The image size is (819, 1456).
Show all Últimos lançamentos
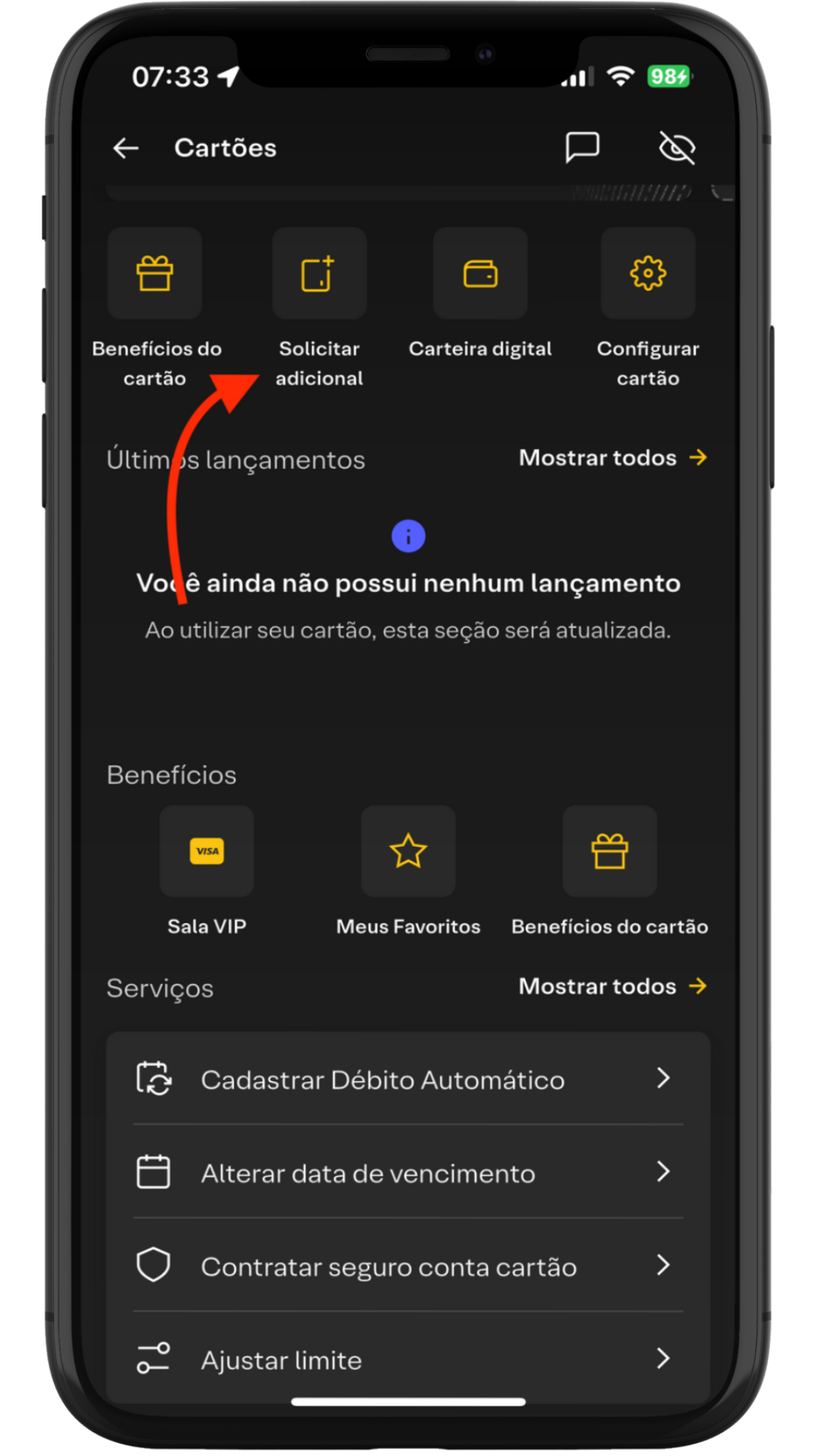tap(612, 458)
